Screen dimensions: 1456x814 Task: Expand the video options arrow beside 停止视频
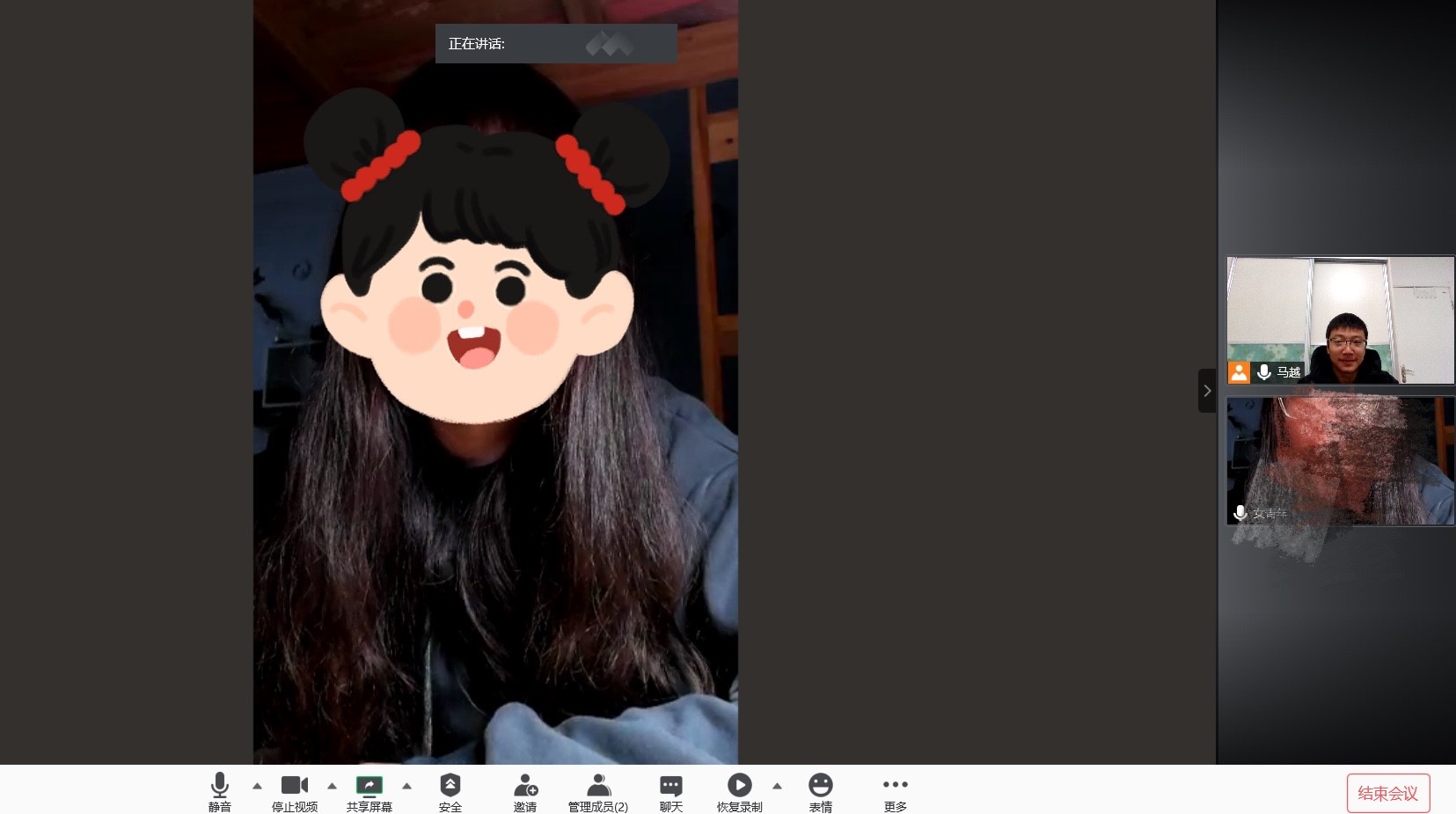[x=332, y=786]
